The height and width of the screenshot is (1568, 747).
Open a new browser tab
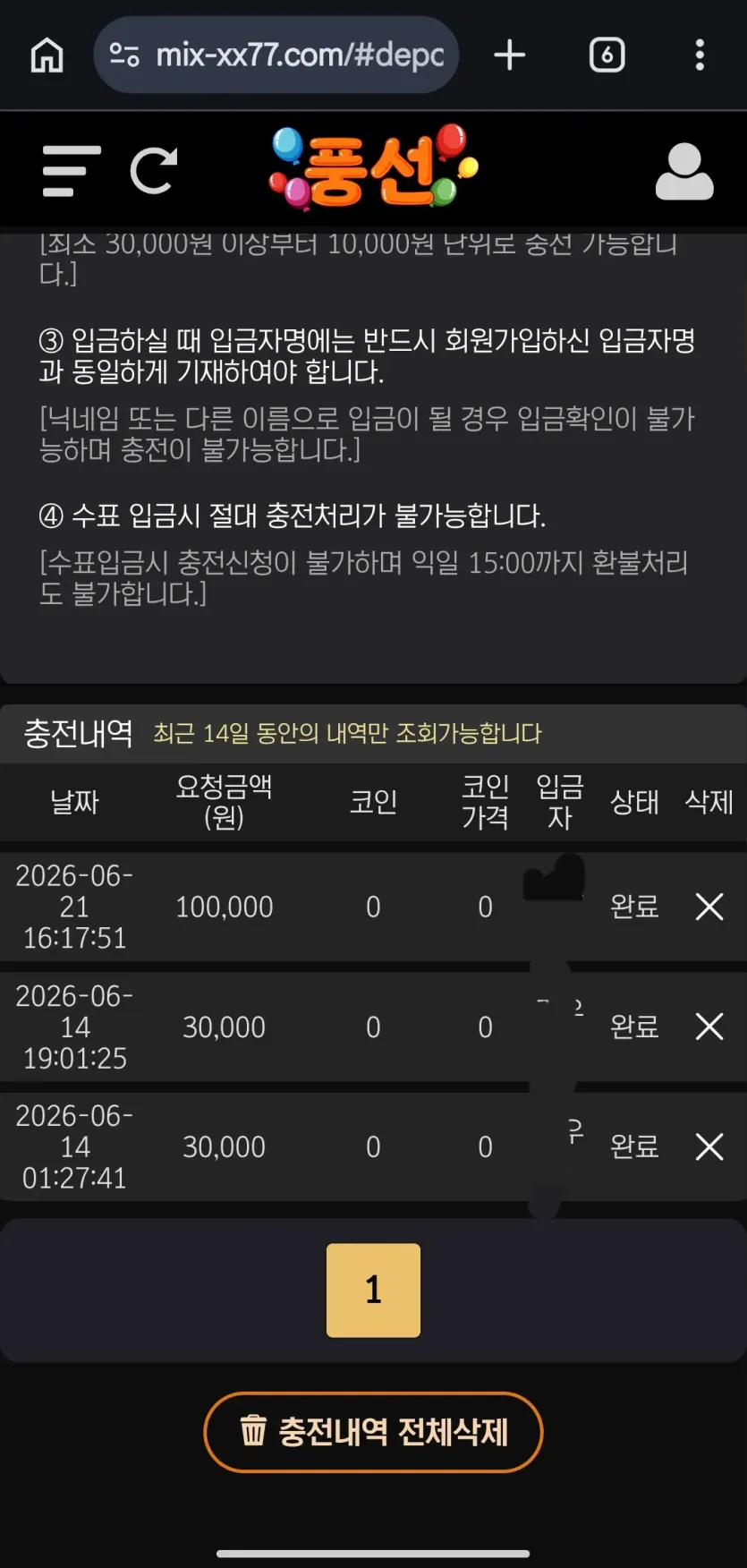click(510, 55)
